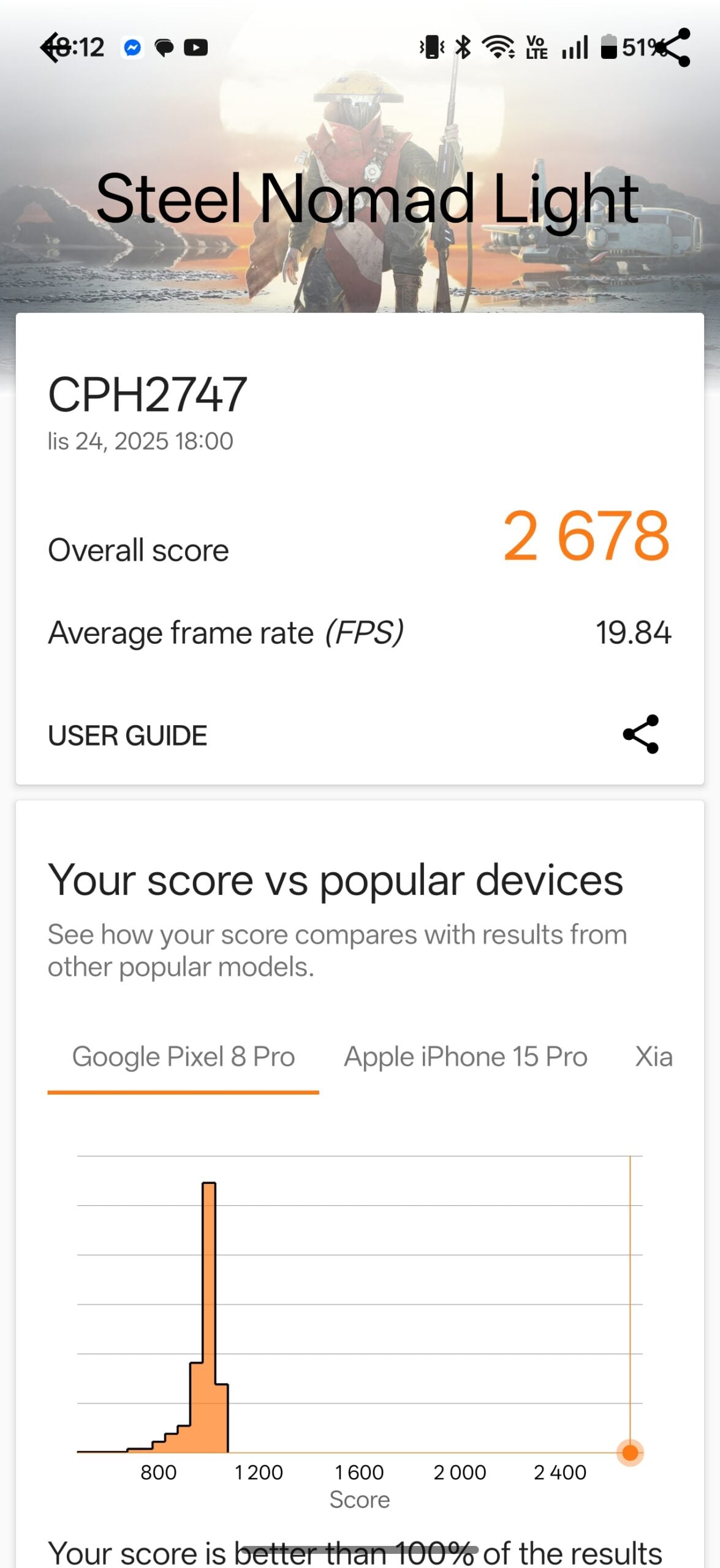Select the Google Pixel 8 Pro tab

point(183,1057)
